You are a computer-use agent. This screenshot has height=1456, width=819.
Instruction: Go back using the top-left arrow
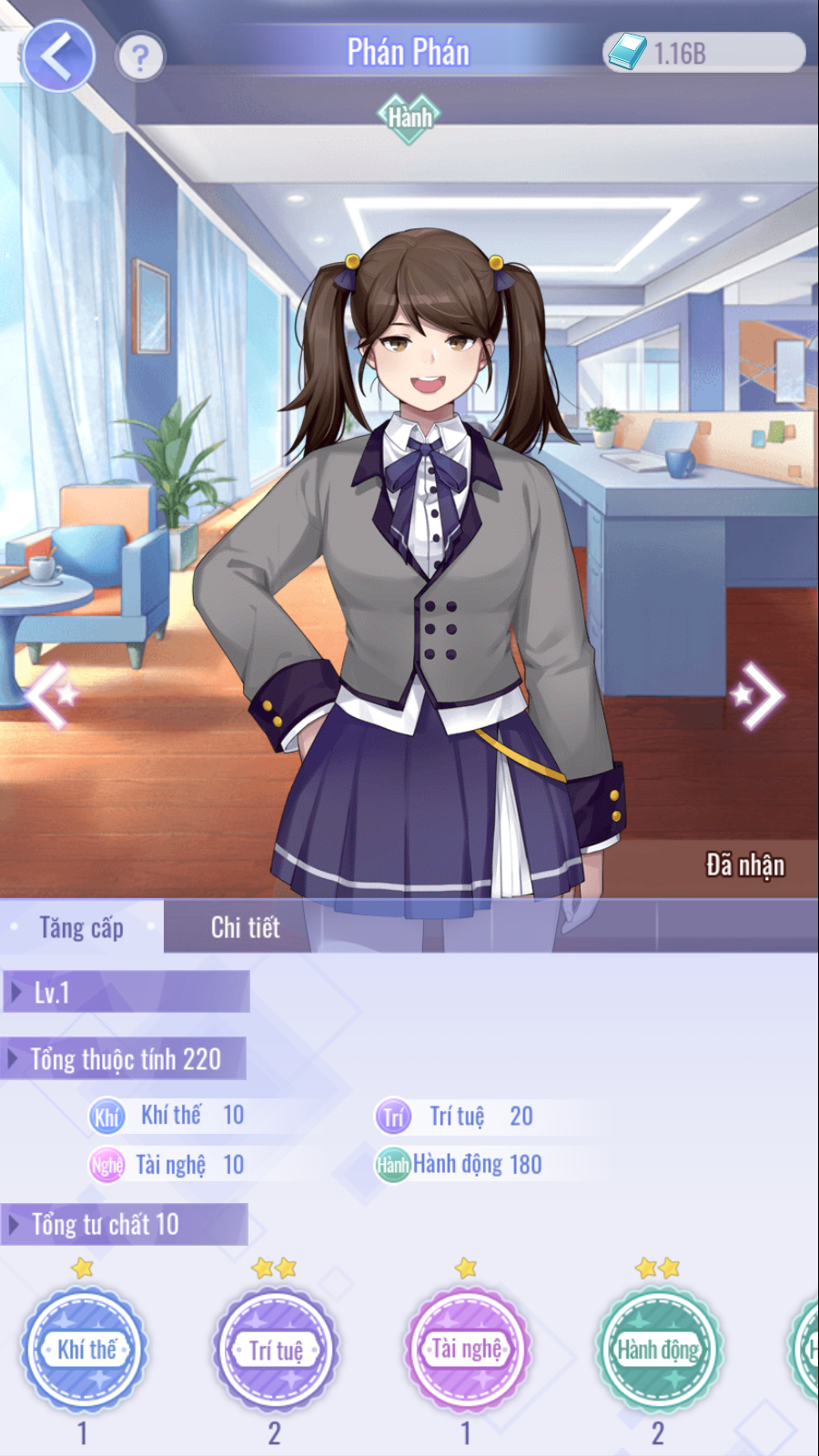point(58,56)
